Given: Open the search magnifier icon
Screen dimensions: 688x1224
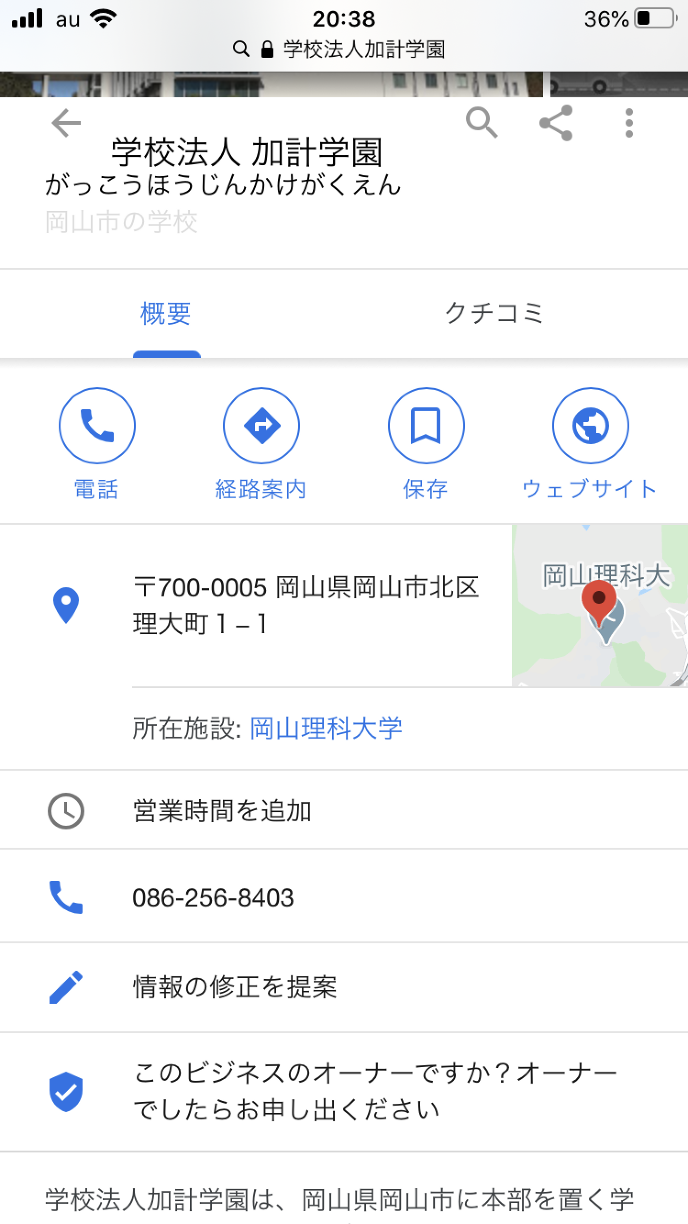Looking at the screenshot, I should tap(482, 123).
